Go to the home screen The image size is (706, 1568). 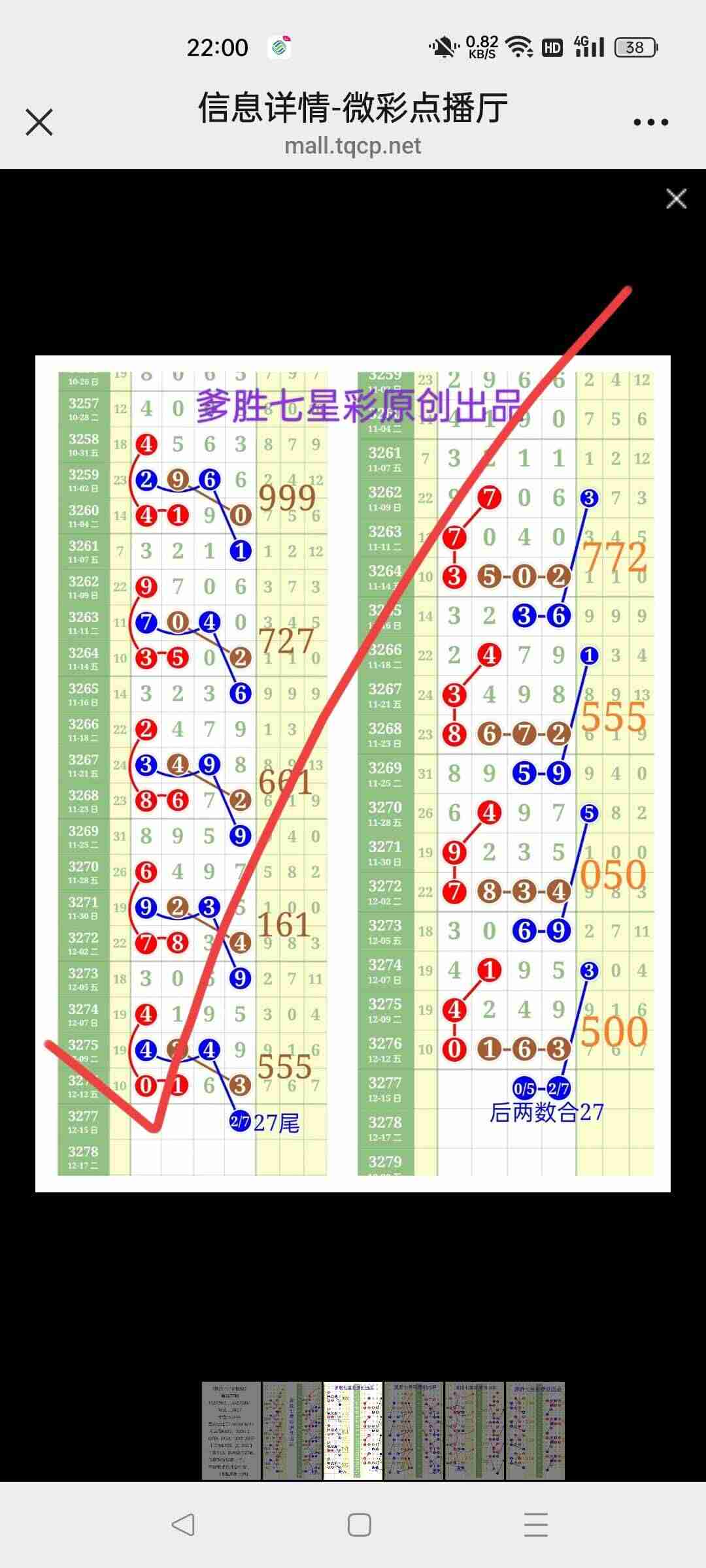point(359,1525)
